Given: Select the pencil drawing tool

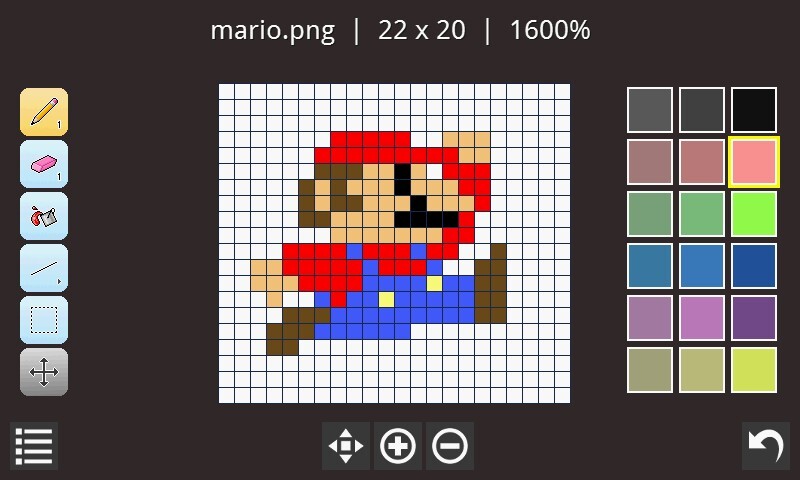Looking at the screenshot, I should [44, 112].
